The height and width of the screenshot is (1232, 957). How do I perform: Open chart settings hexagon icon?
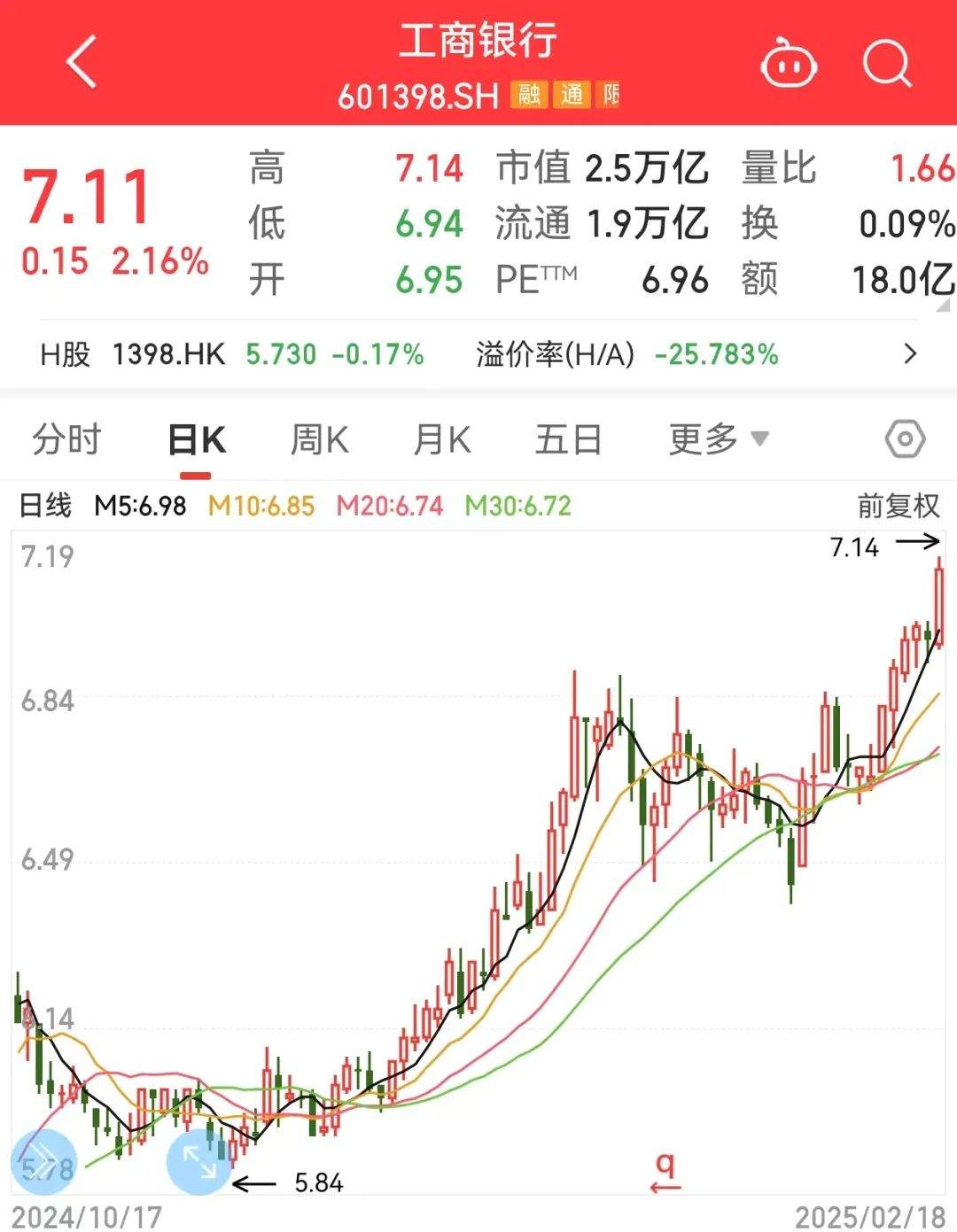905,439
